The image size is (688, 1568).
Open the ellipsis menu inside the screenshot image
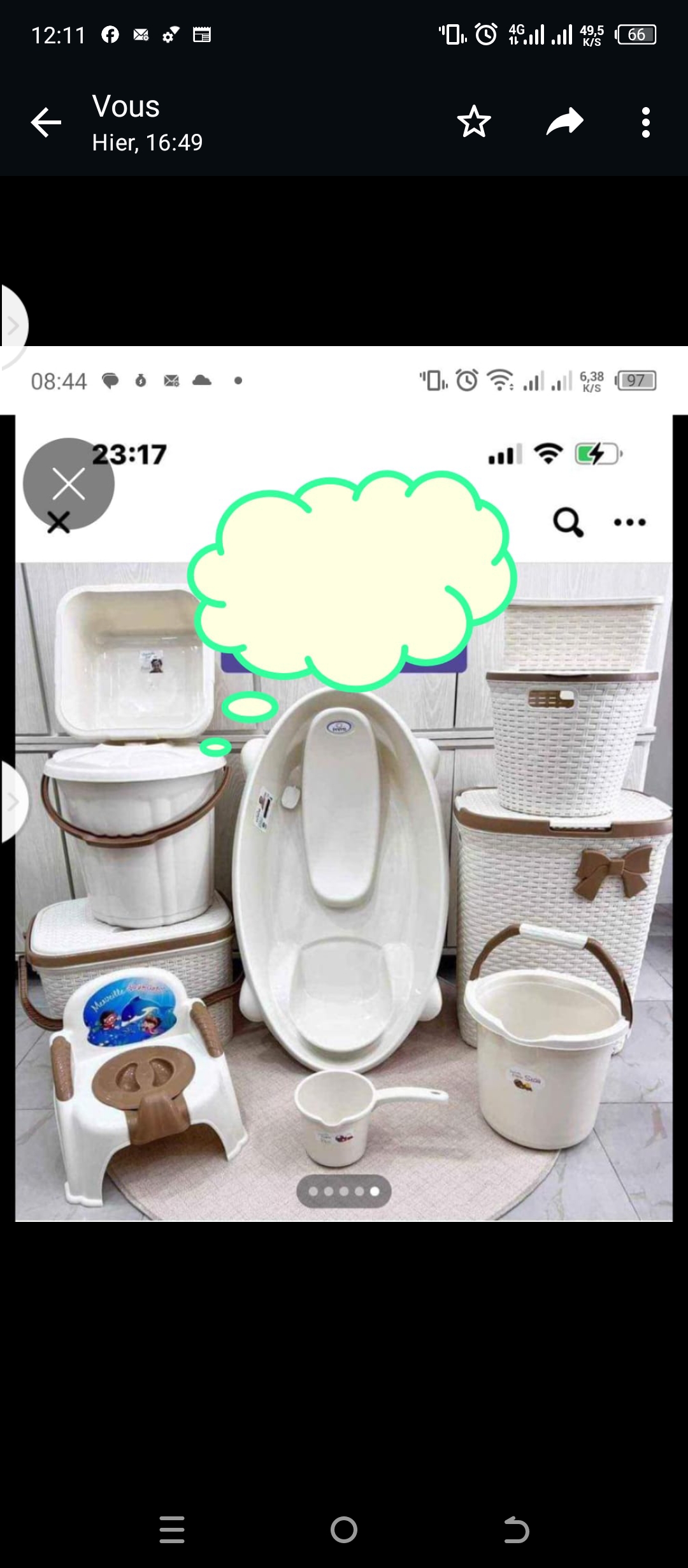coord(629,521)
